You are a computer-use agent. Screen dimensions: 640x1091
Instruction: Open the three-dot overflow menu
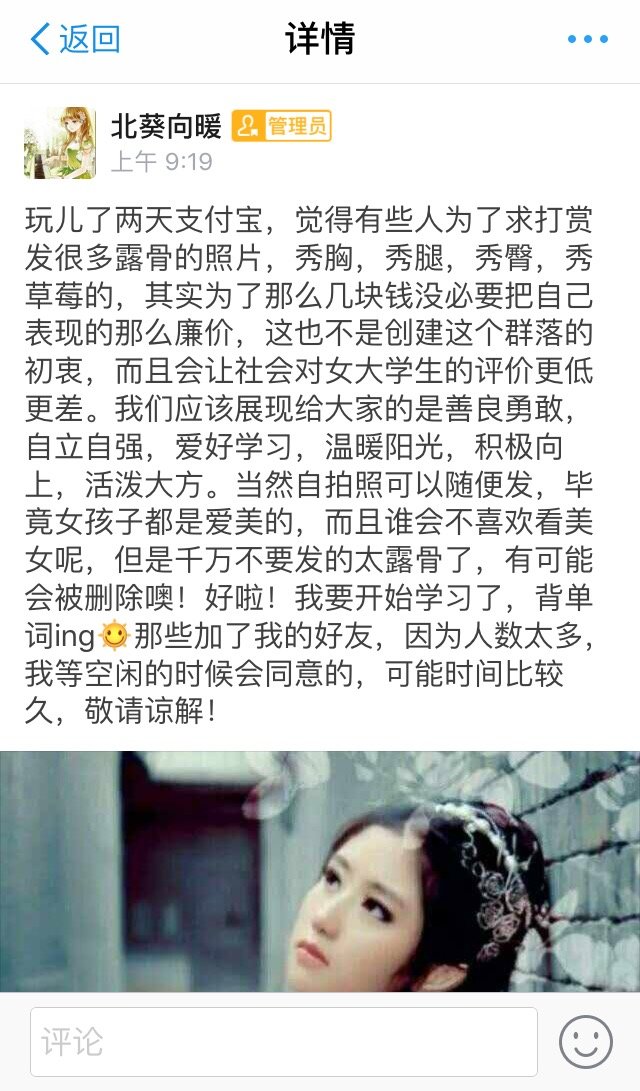tap(587, 40)
